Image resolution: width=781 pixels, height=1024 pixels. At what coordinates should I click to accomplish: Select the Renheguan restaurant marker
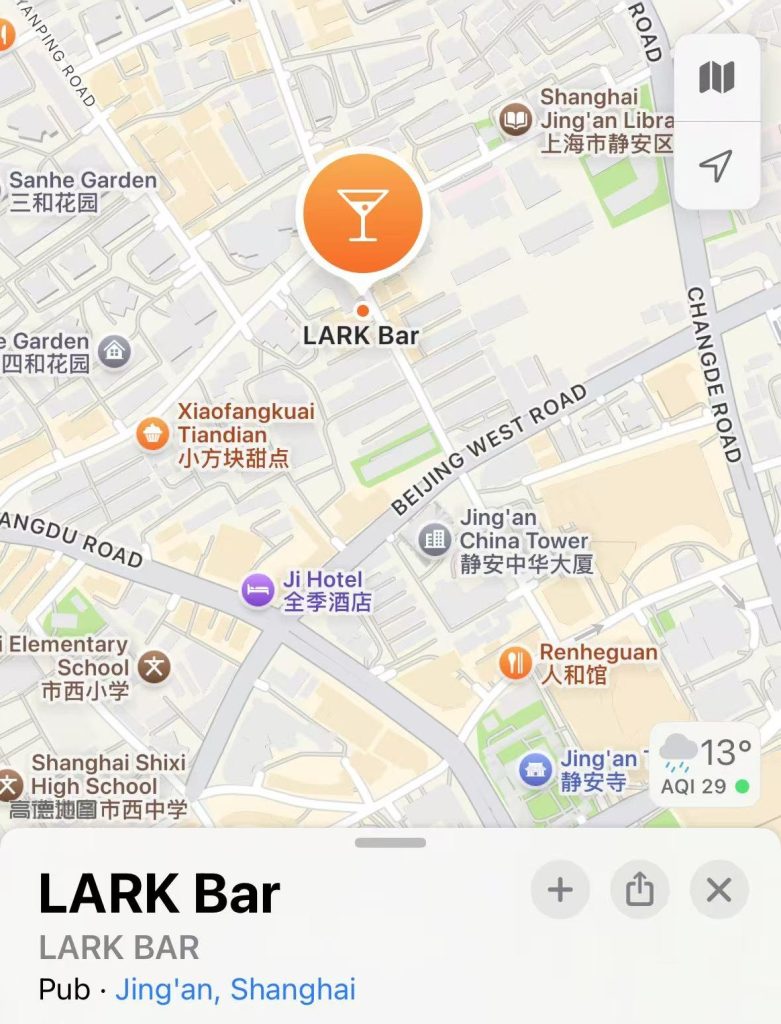[515, 662]
